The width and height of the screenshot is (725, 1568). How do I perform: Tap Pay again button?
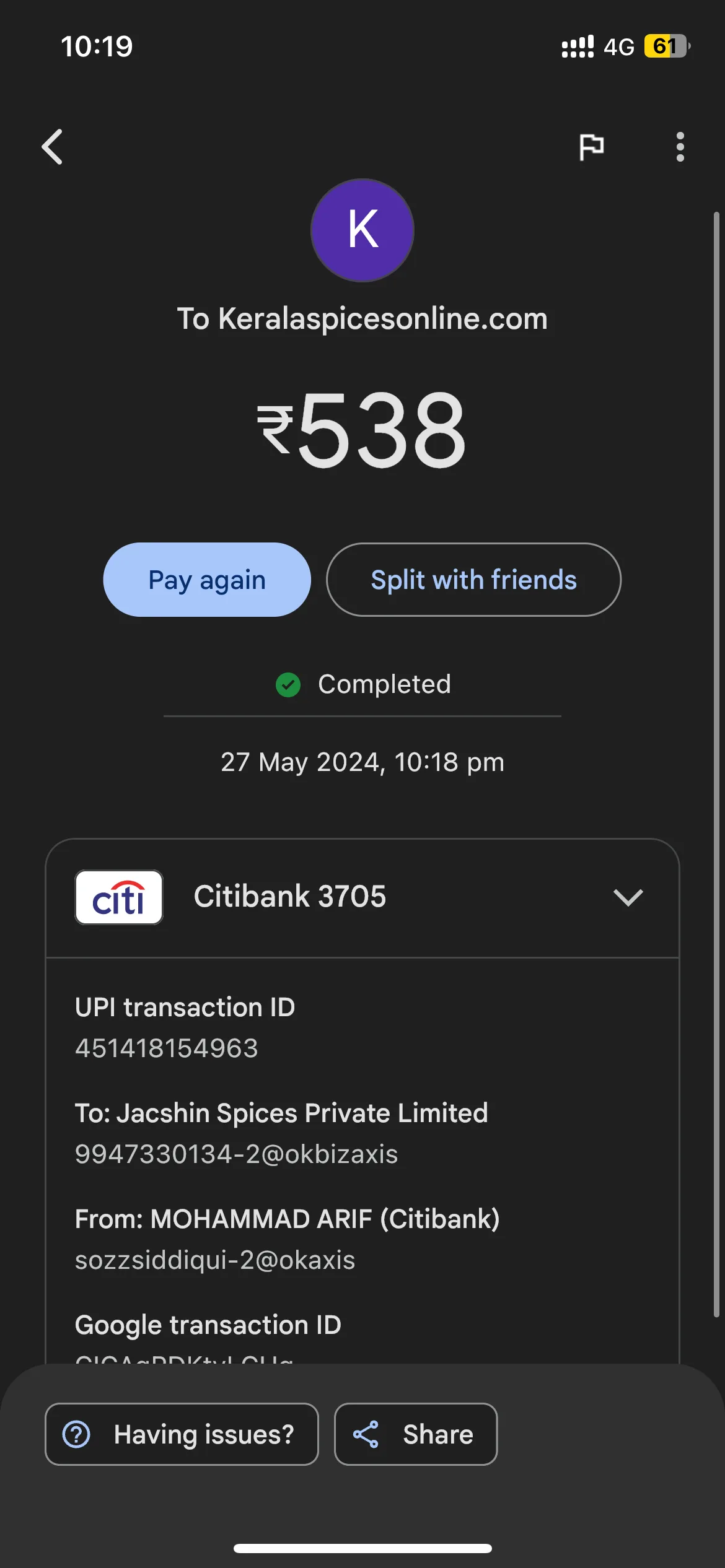[x=207, y=580]
